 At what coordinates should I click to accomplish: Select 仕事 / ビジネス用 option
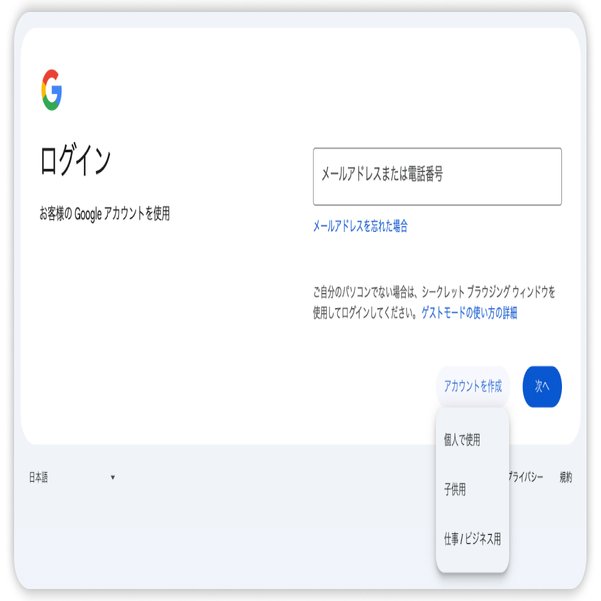472,539
